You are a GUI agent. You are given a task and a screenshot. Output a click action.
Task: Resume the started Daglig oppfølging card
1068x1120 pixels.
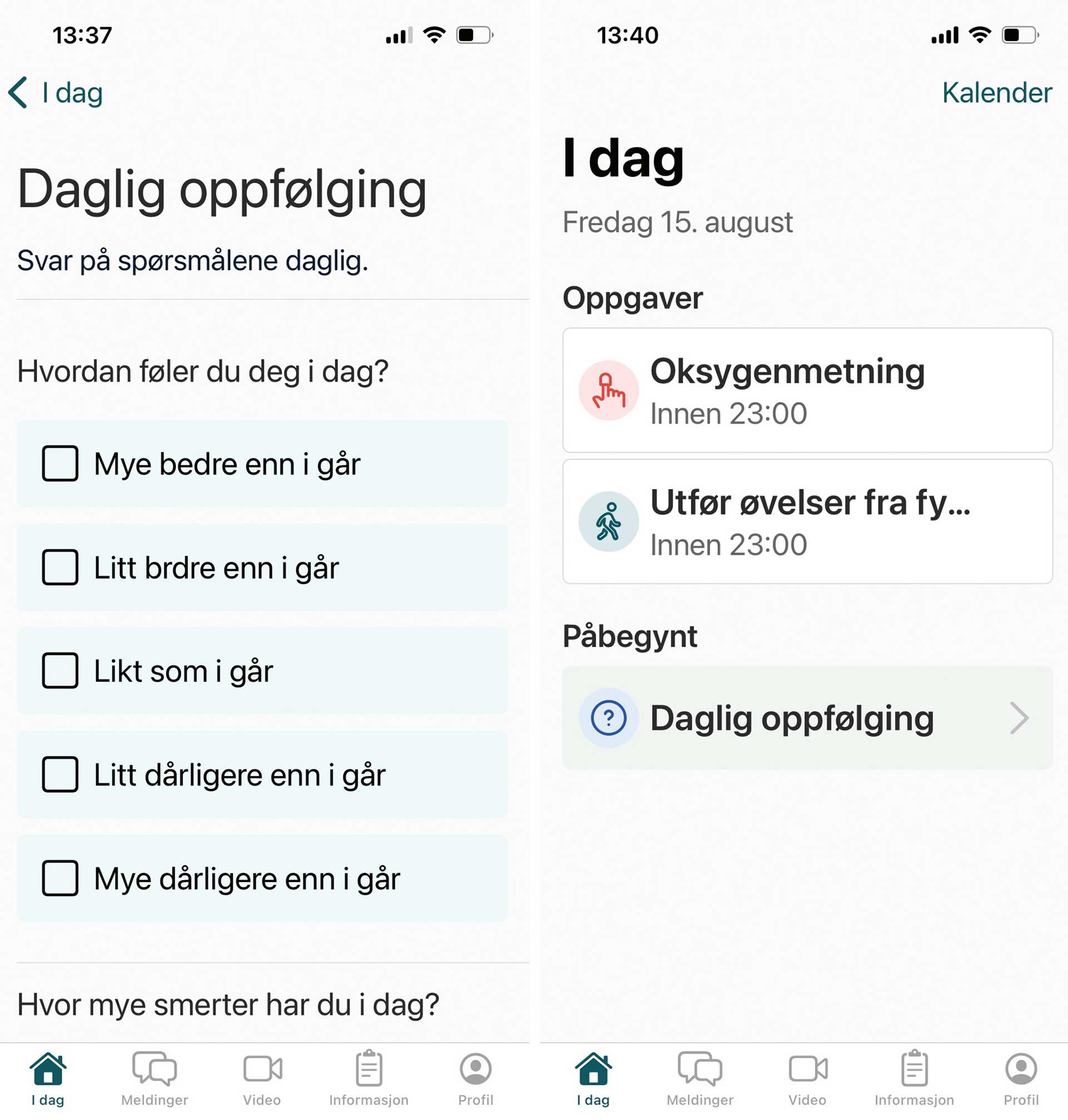point(807,718)
